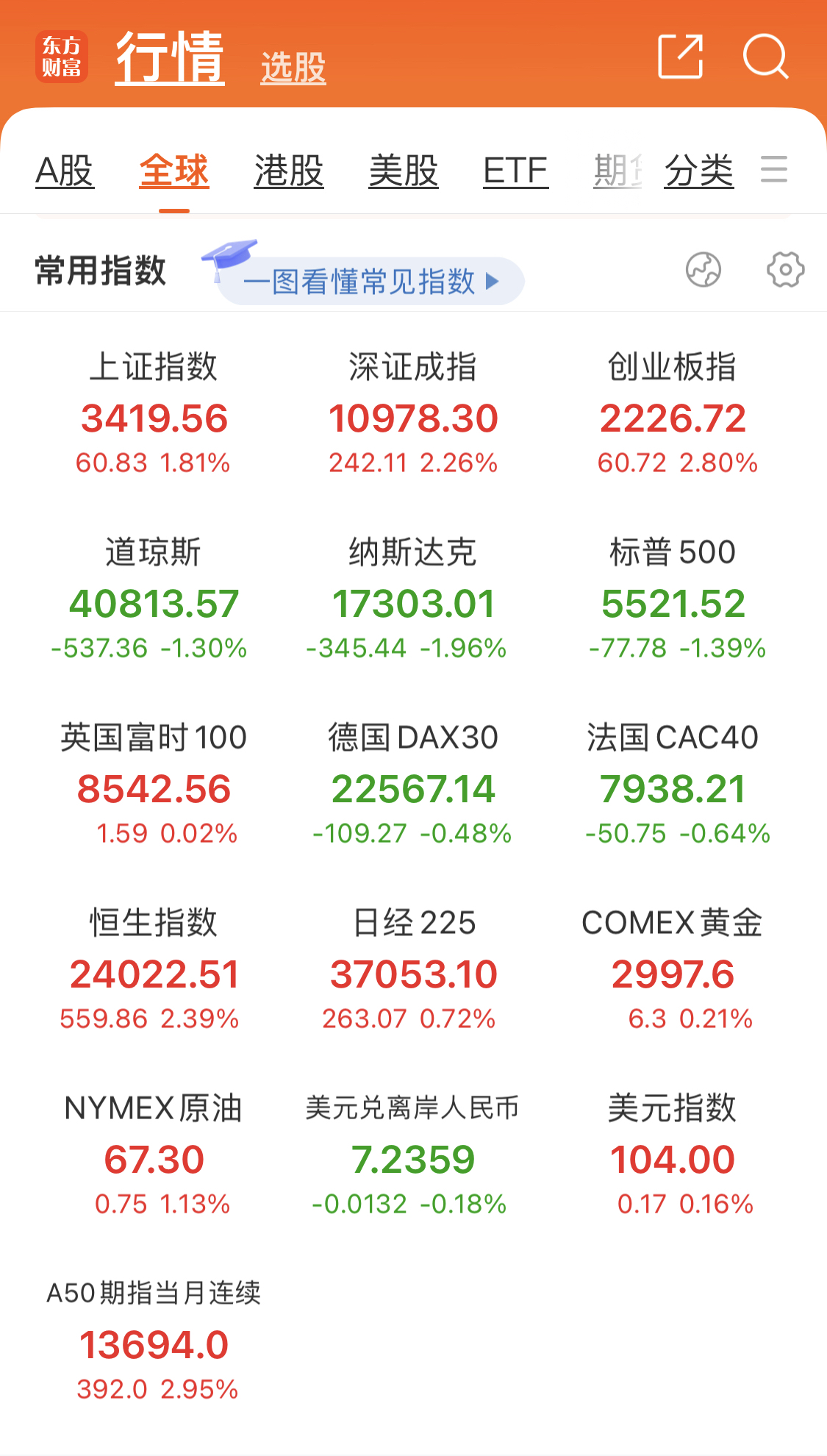Screen dimensions: 827x1456
Task: Switch to the 选股 tab
Action: (x=293, y=68)
